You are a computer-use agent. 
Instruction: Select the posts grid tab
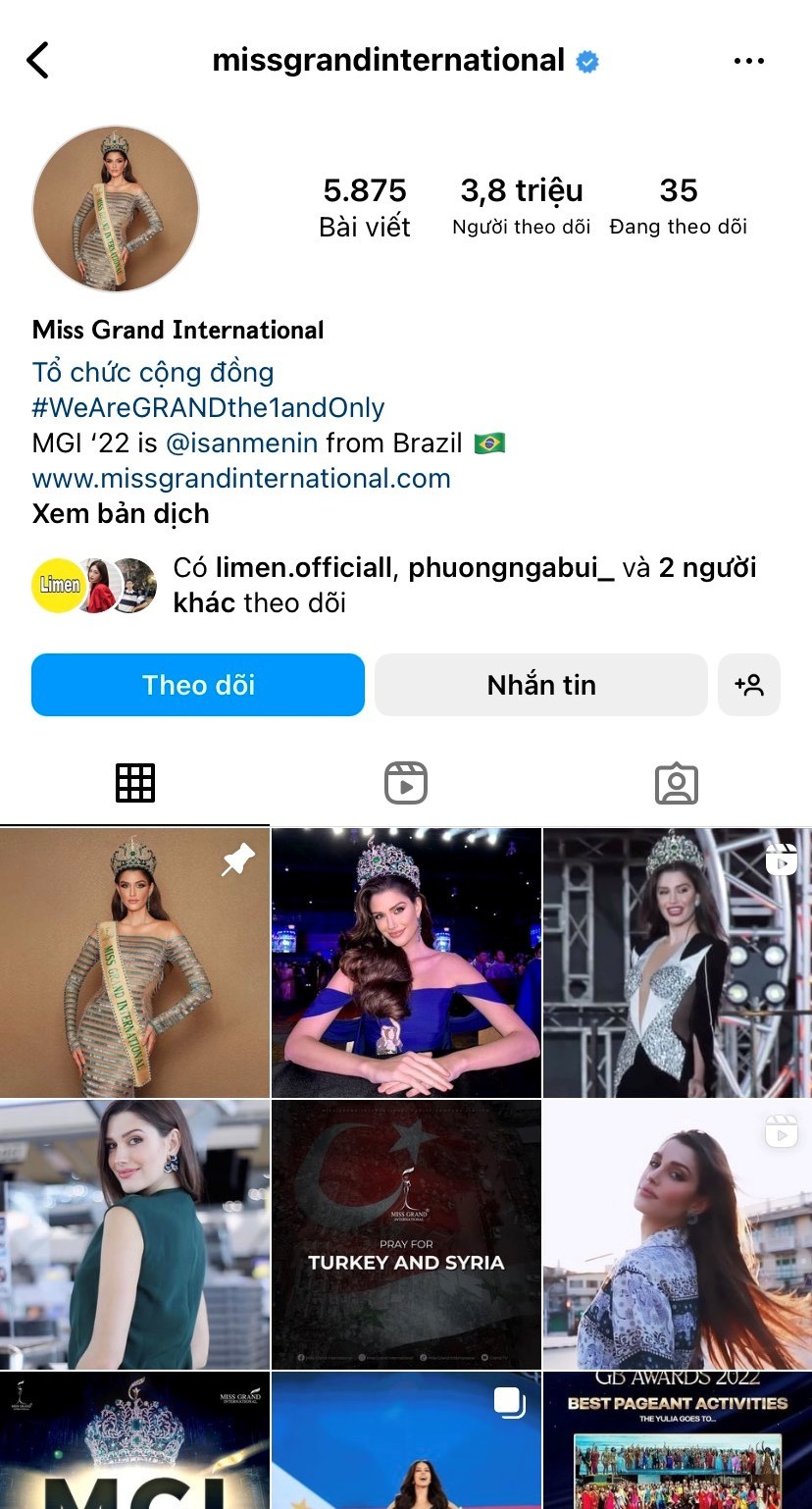(134, 782)
